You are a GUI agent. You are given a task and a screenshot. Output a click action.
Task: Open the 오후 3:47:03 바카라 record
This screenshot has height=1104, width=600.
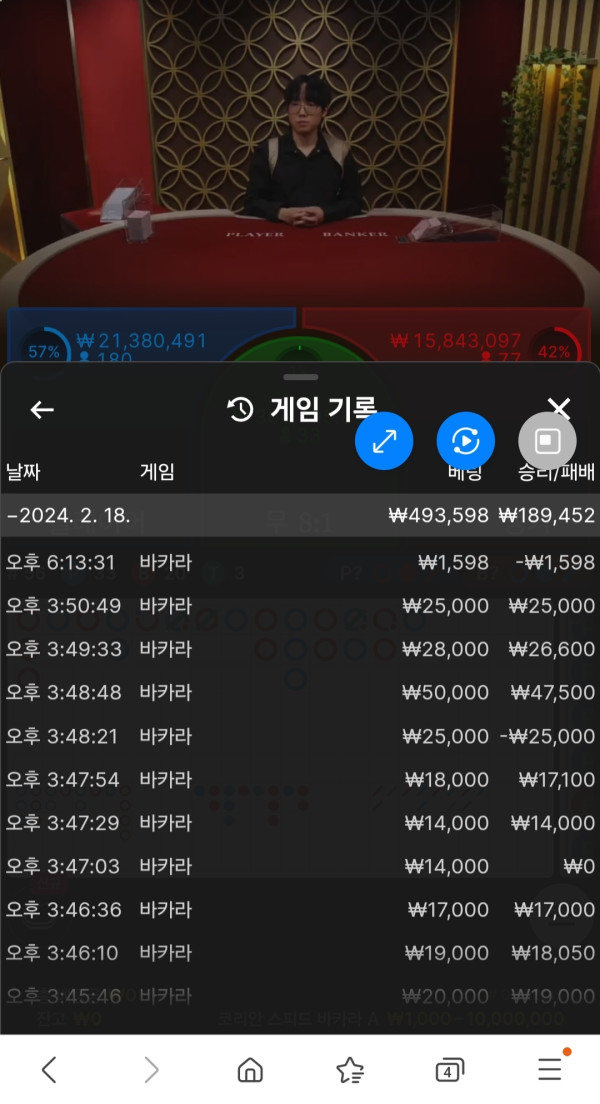tap(300, 866)
